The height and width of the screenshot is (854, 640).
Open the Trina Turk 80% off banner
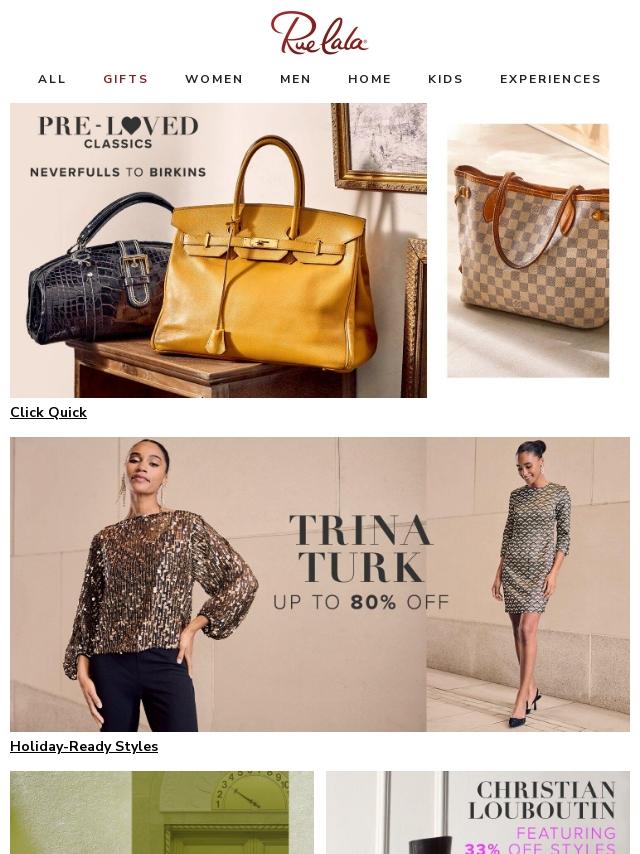(x=320, y=584)
